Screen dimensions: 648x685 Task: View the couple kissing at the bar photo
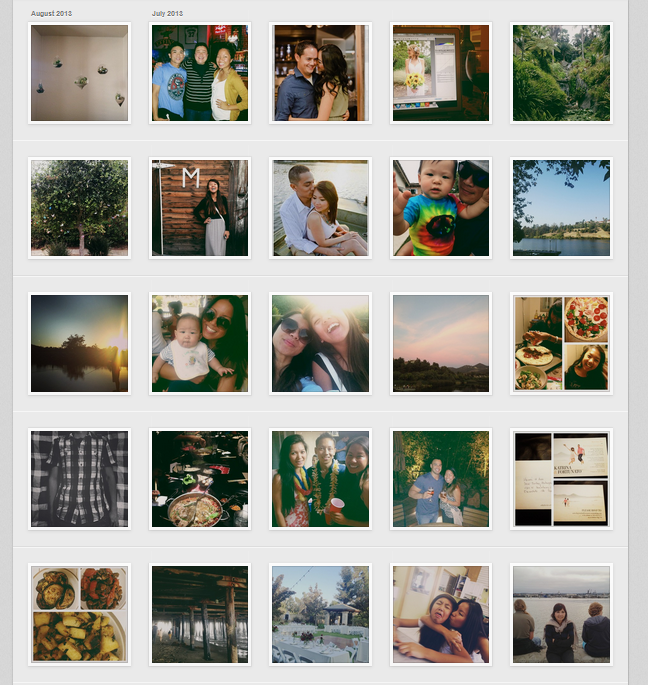[x=320, y=73]
